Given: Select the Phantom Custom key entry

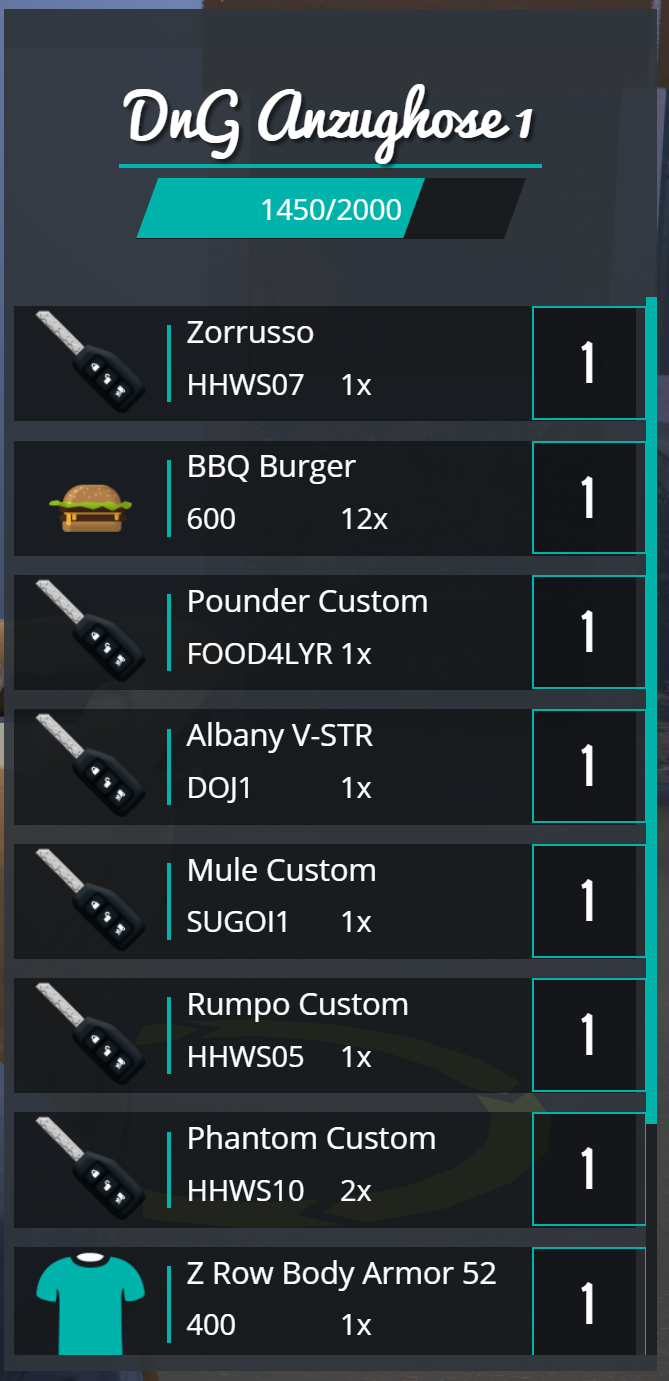Looking at the screenshot, I should tap(271, 1170).
